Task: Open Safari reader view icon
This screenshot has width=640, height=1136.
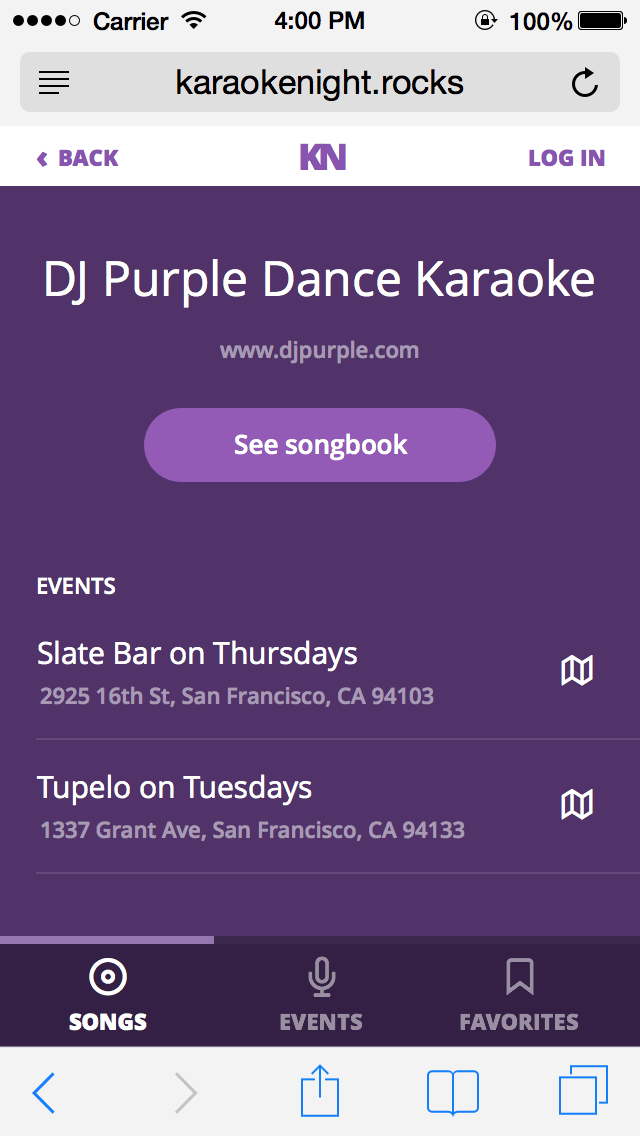Action: (54, 83)
